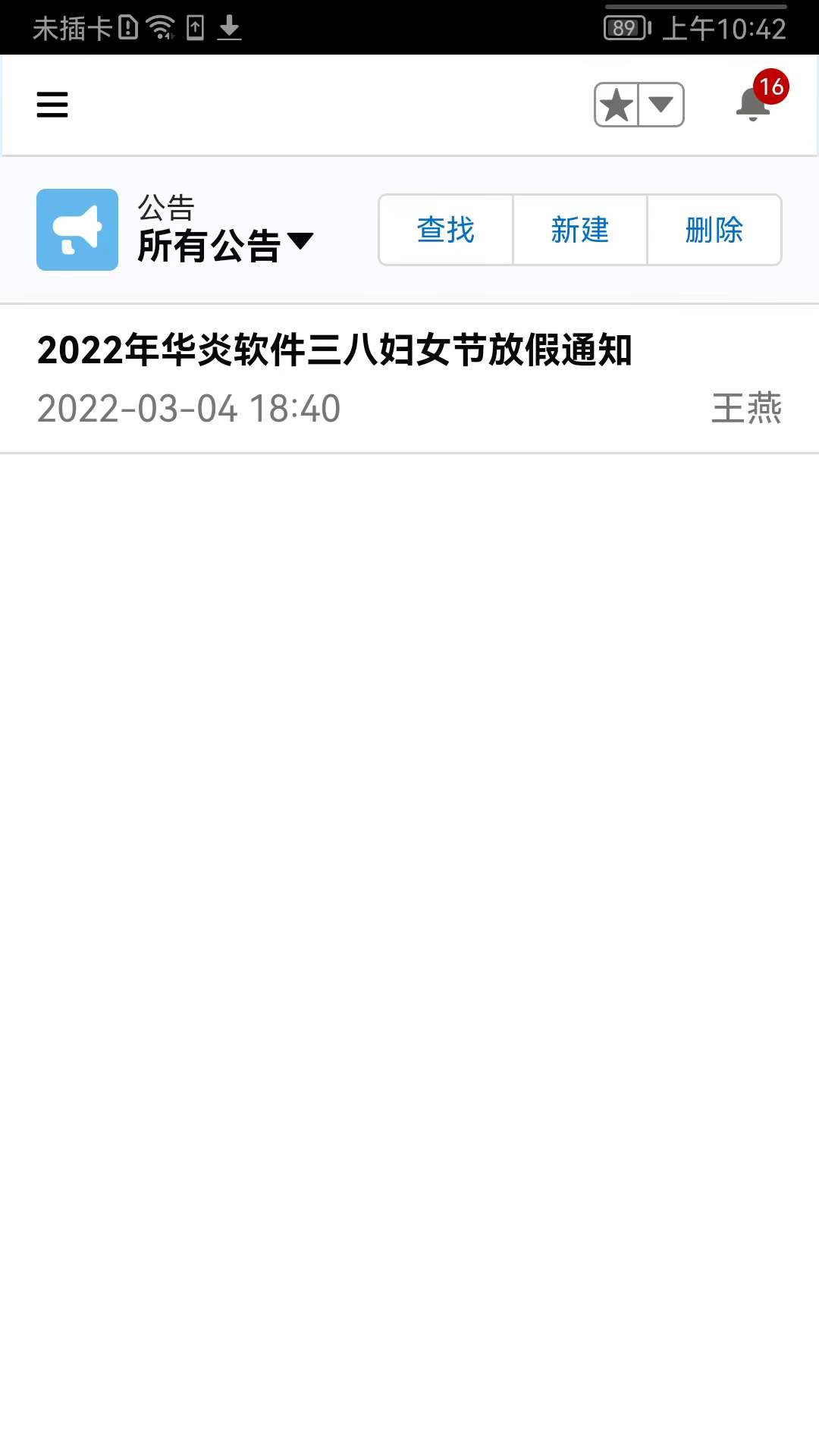Click the star favorite icon
This screenshot has height=1456, width=819.
(616, 105)
